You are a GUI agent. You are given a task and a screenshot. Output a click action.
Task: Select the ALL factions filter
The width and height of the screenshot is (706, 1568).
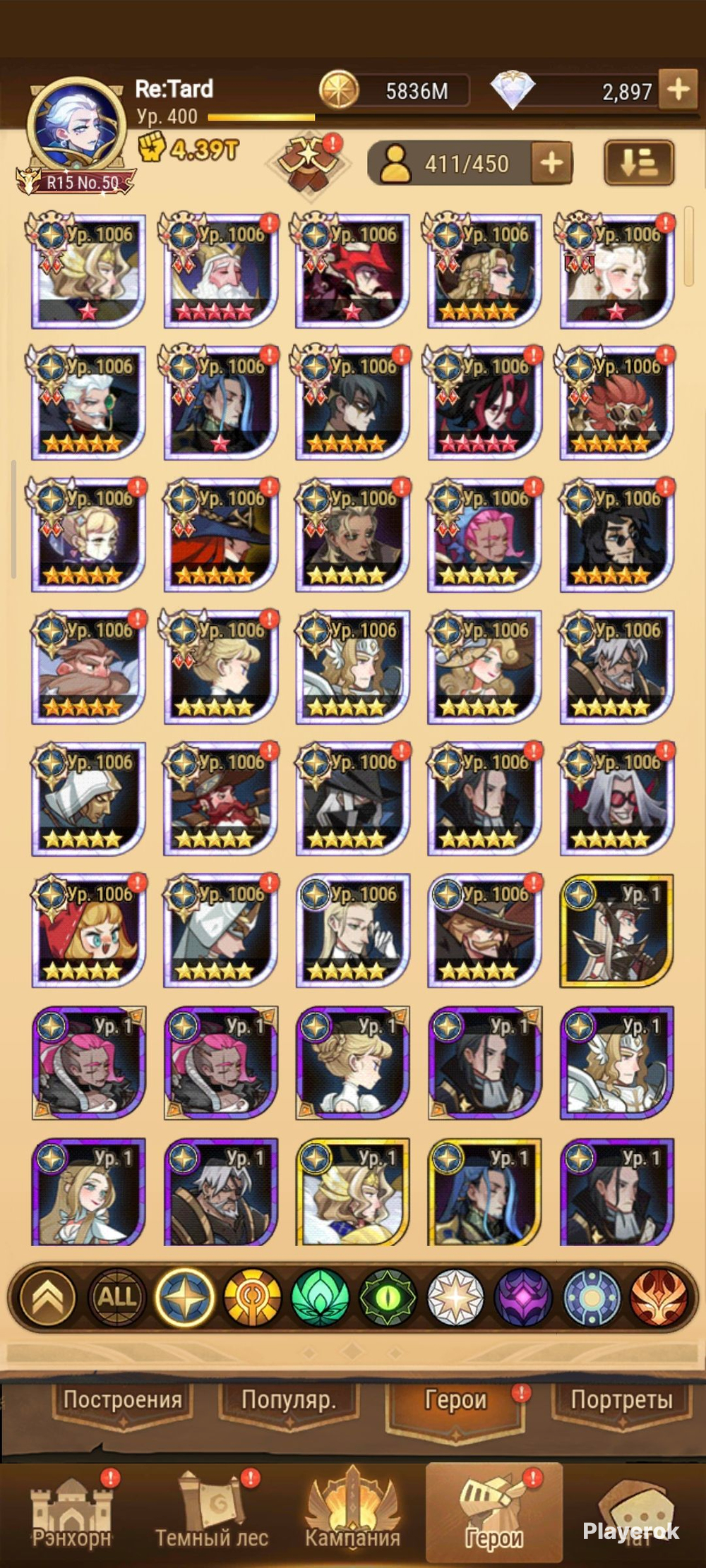(x=116, y=1297)
